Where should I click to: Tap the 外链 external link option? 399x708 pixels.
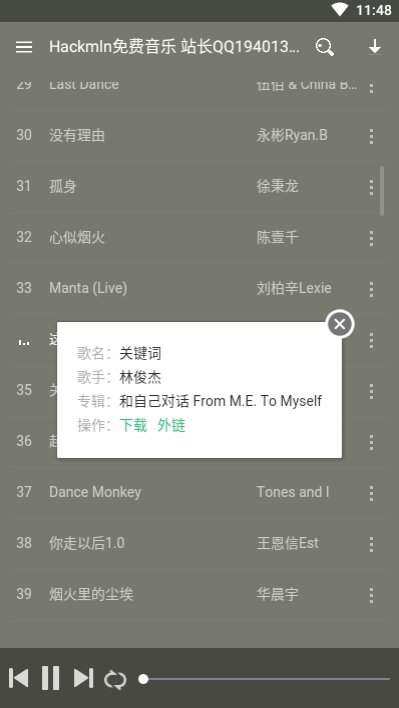click(x=172, y=425)
